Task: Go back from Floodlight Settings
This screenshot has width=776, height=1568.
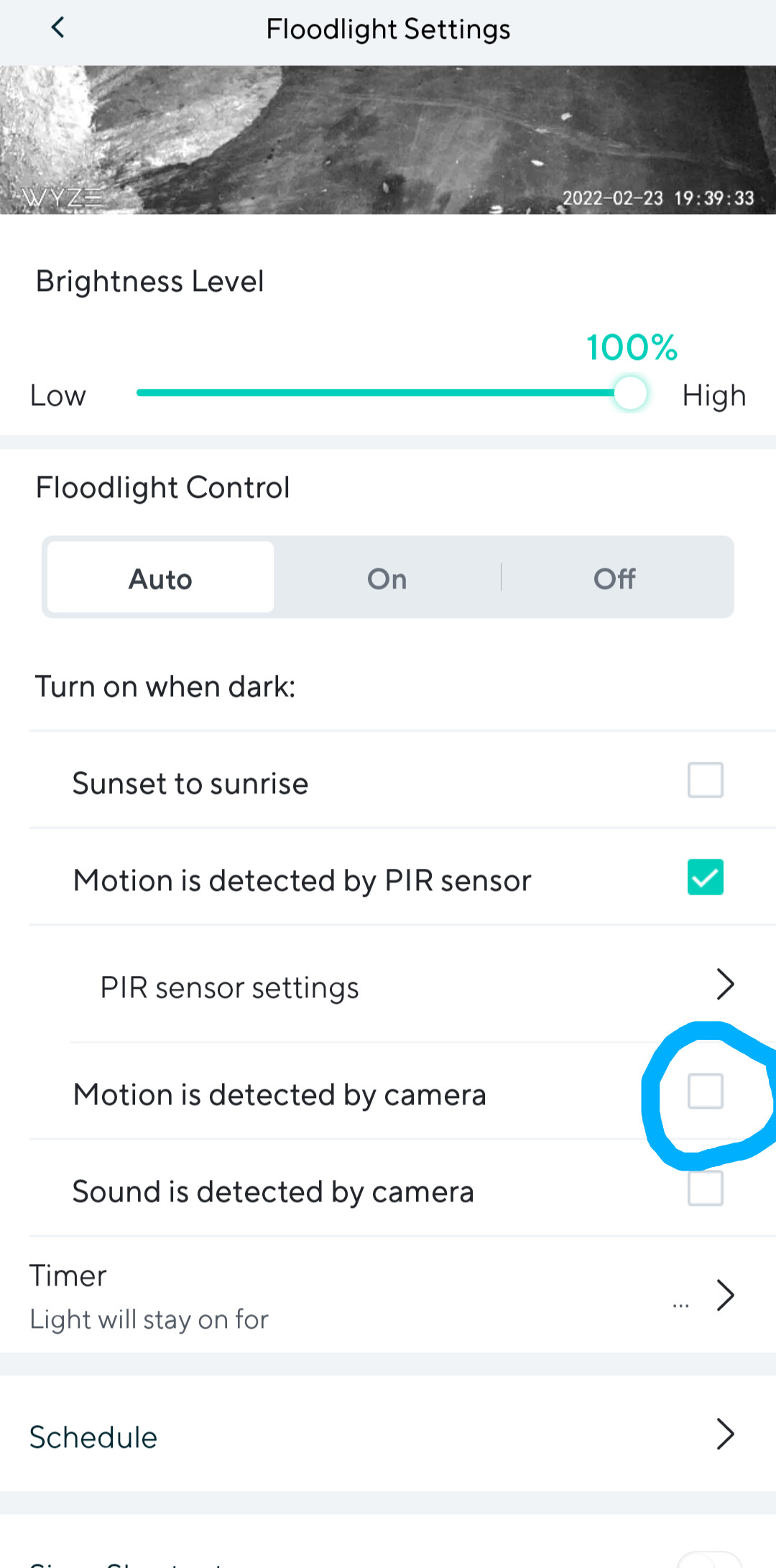Action: (x=58, y=28)
